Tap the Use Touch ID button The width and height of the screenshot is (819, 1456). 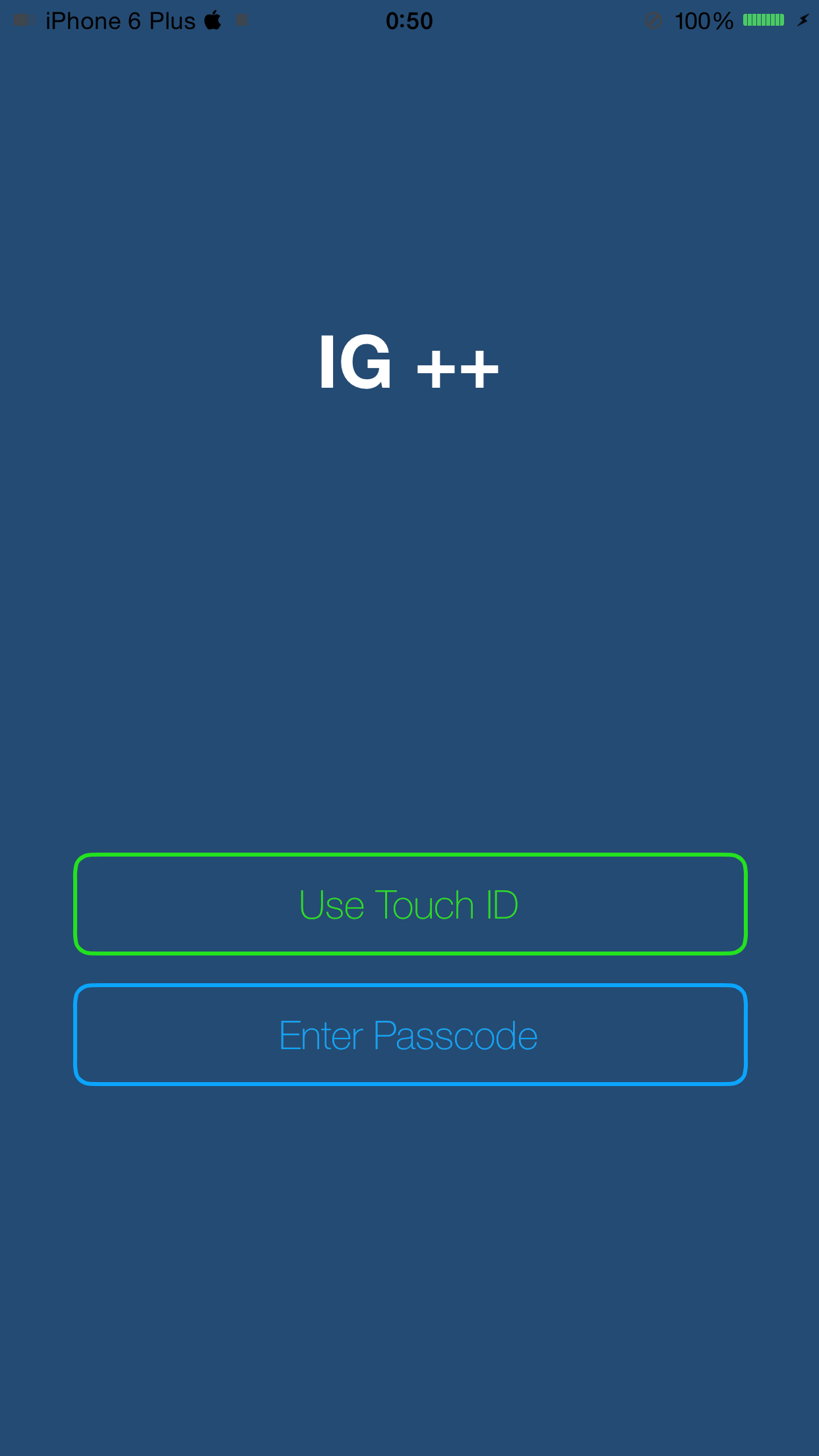tap(409, 904)
